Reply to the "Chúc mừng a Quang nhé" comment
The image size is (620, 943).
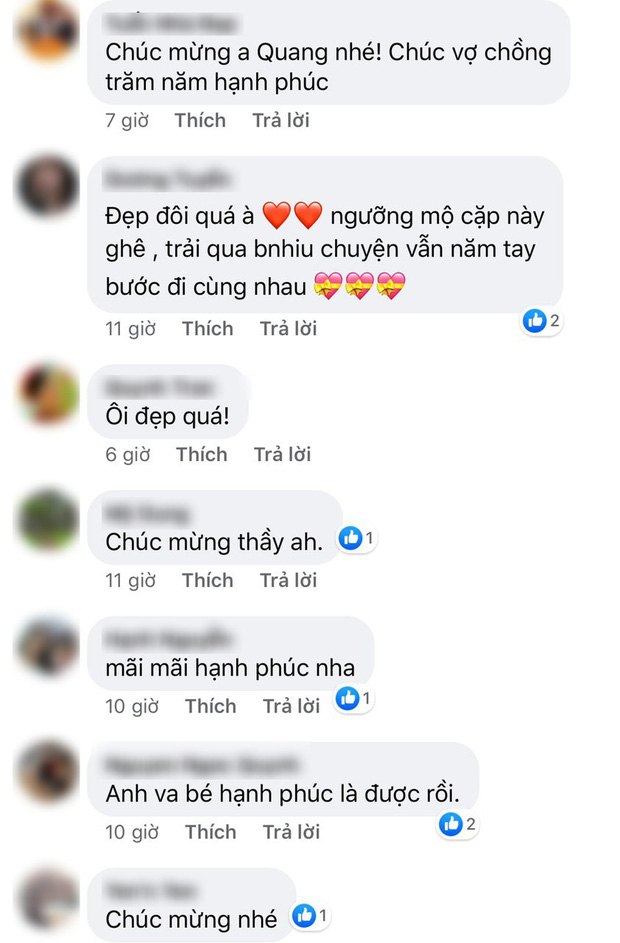280,120
